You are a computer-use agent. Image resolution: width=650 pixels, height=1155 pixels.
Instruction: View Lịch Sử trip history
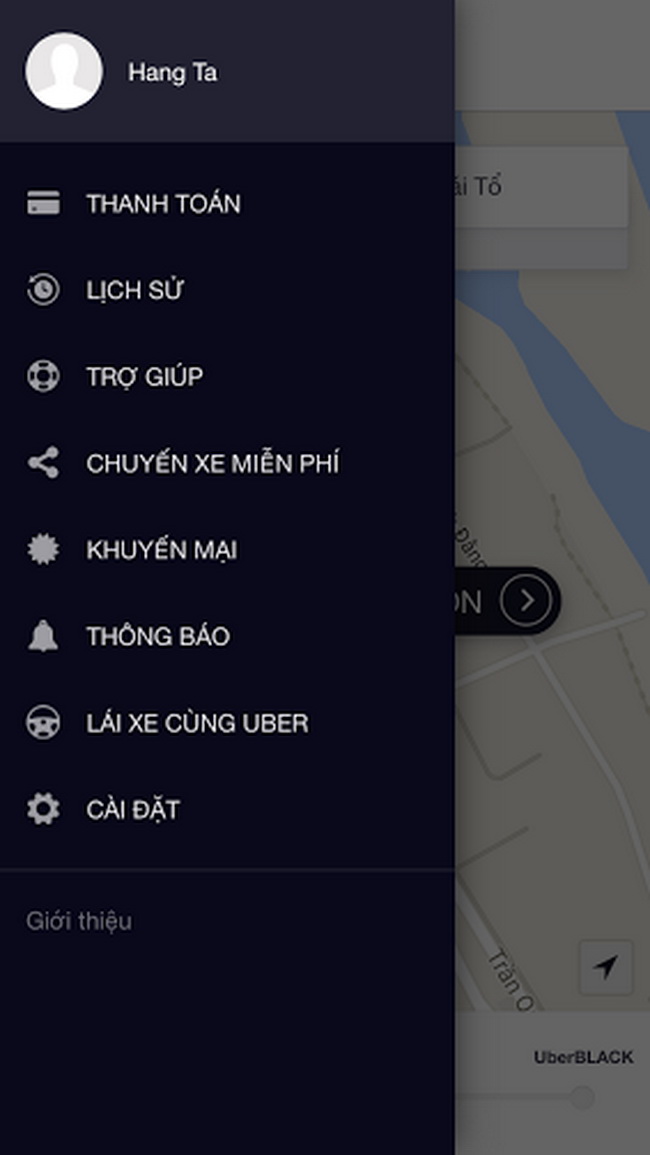134,291
